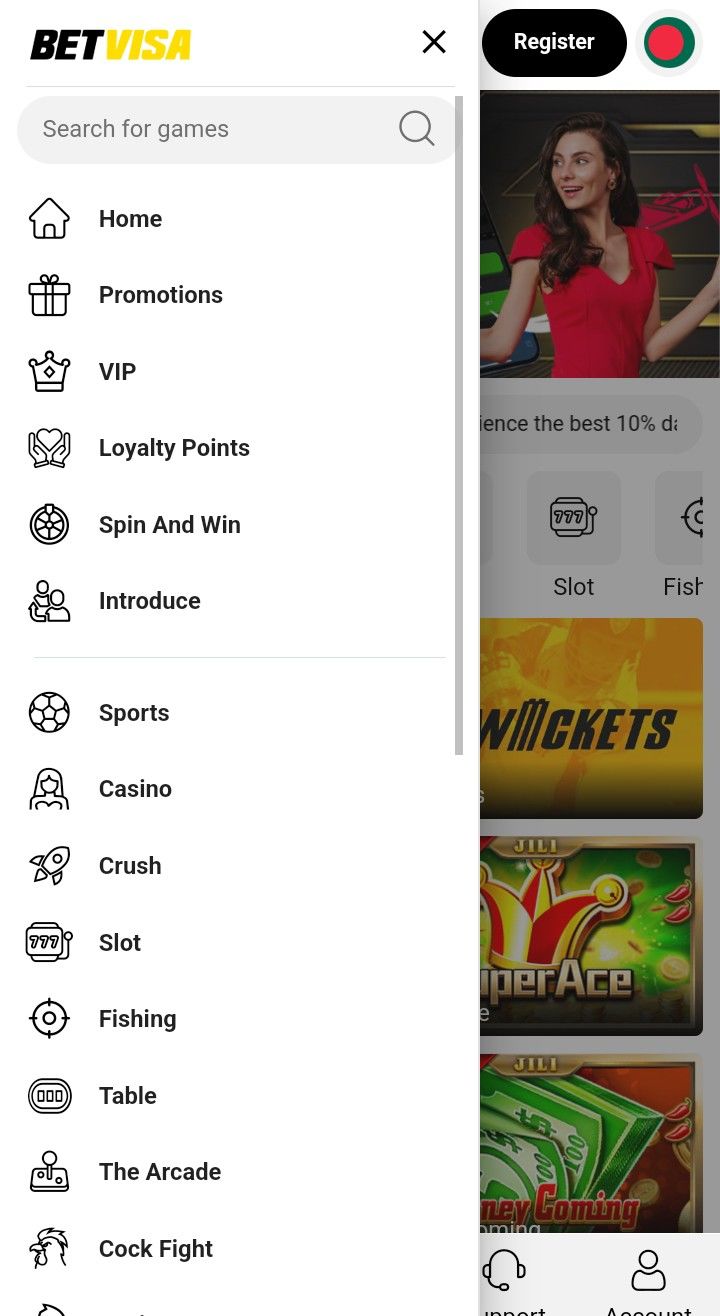Open the Fishing games category
The width and height of the screenshot is (720, 1316).
click(x=137, y=1019)
